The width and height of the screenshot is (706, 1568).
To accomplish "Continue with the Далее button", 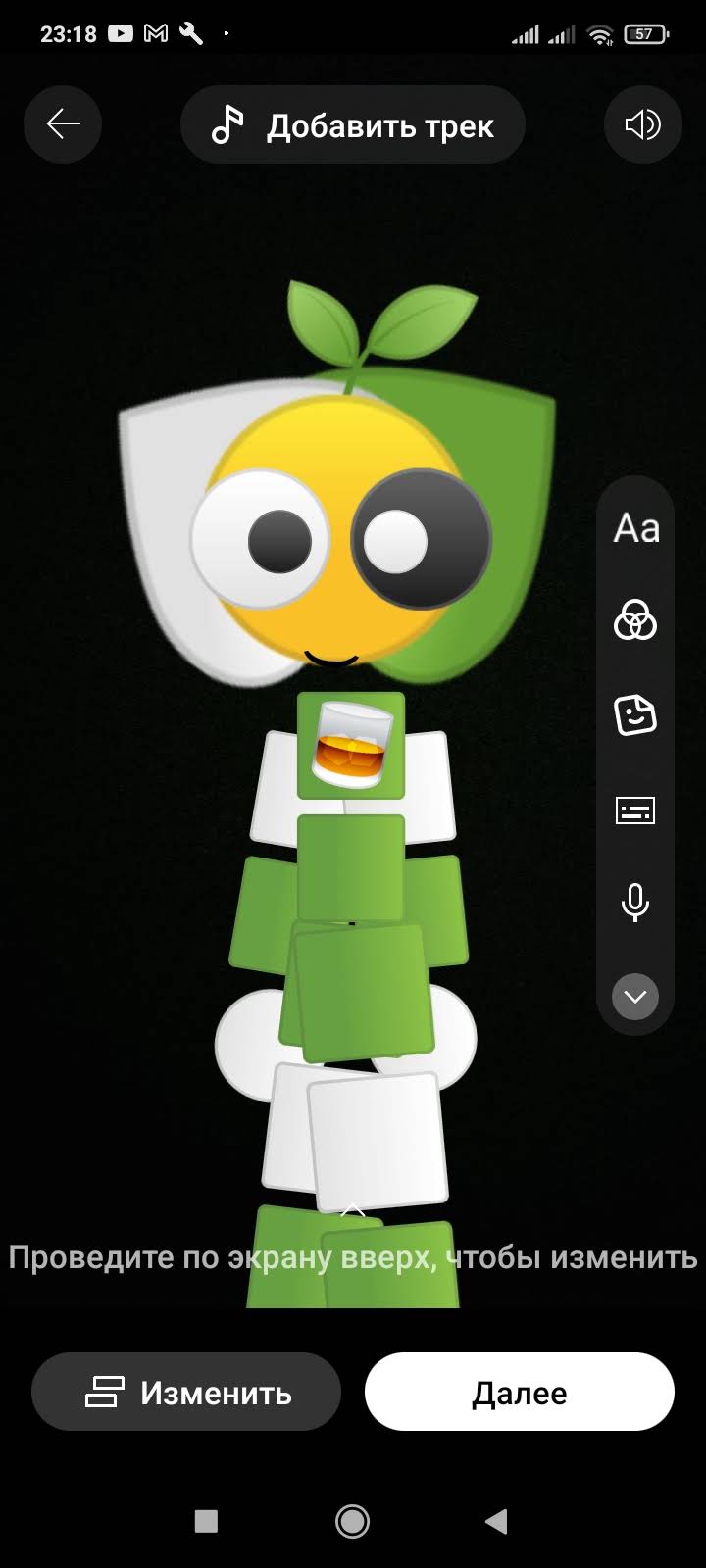I will 520,1392.
